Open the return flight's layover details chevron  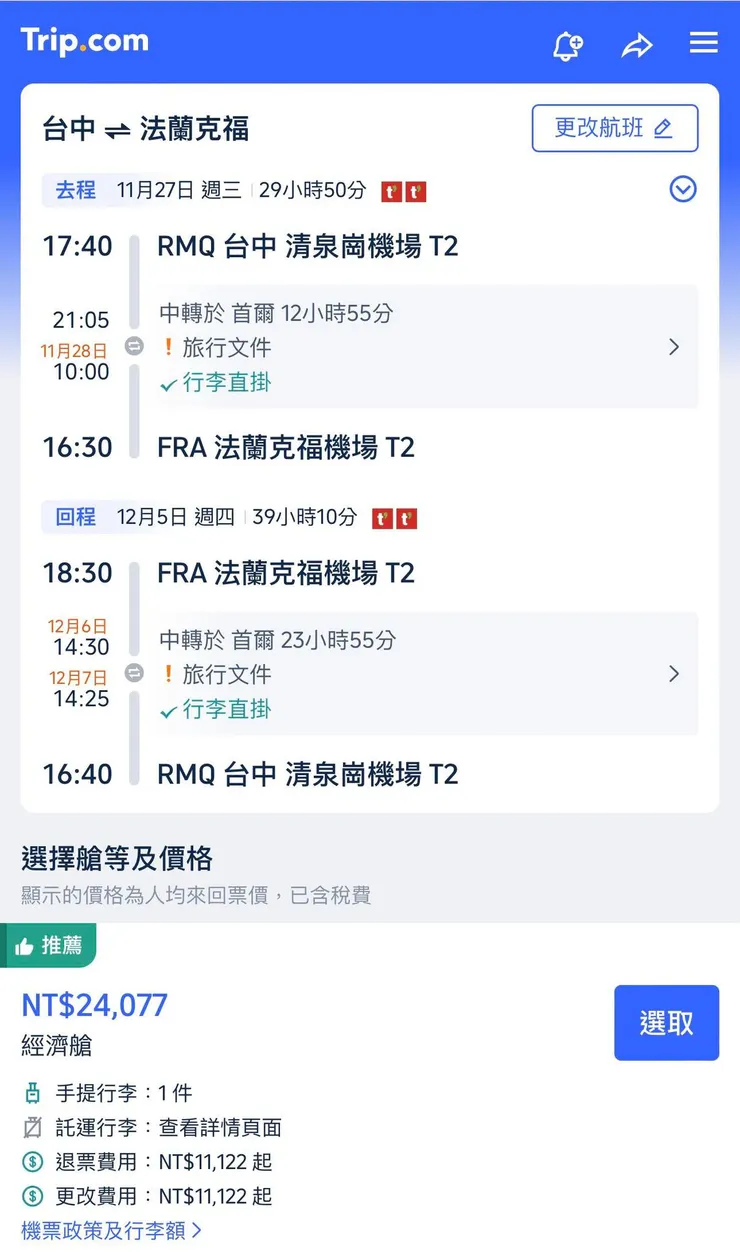point(675,674)
